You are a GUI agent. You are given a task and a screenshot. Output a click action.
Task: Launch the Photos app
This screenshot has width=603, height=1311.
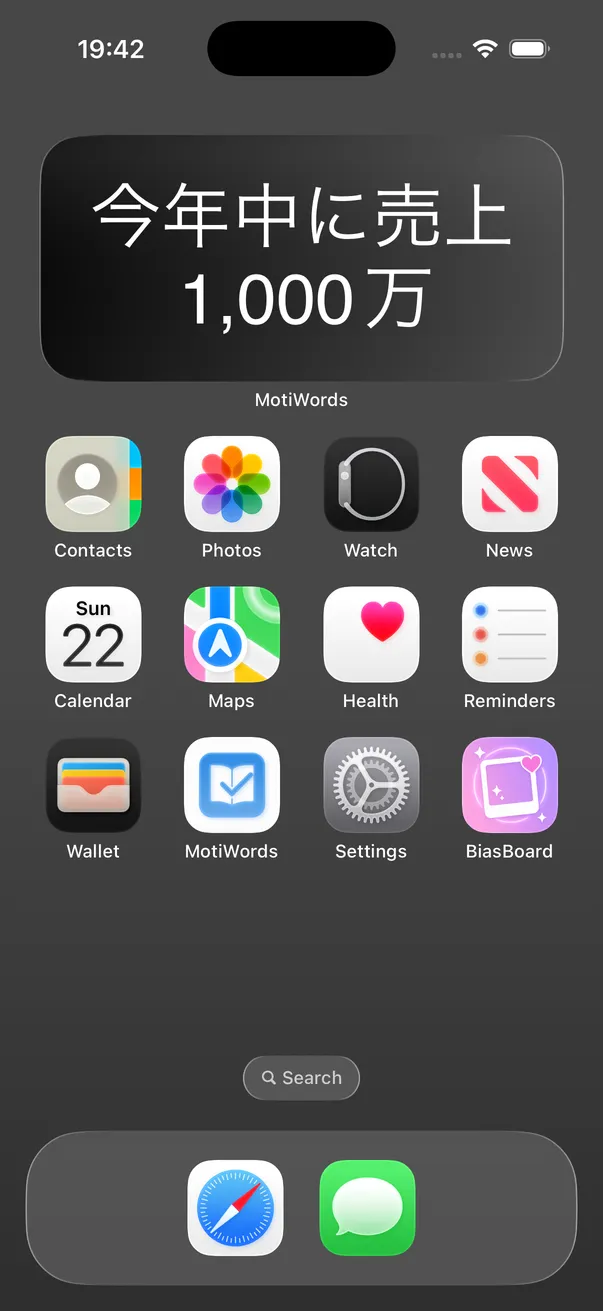click(x=231, y=484)
